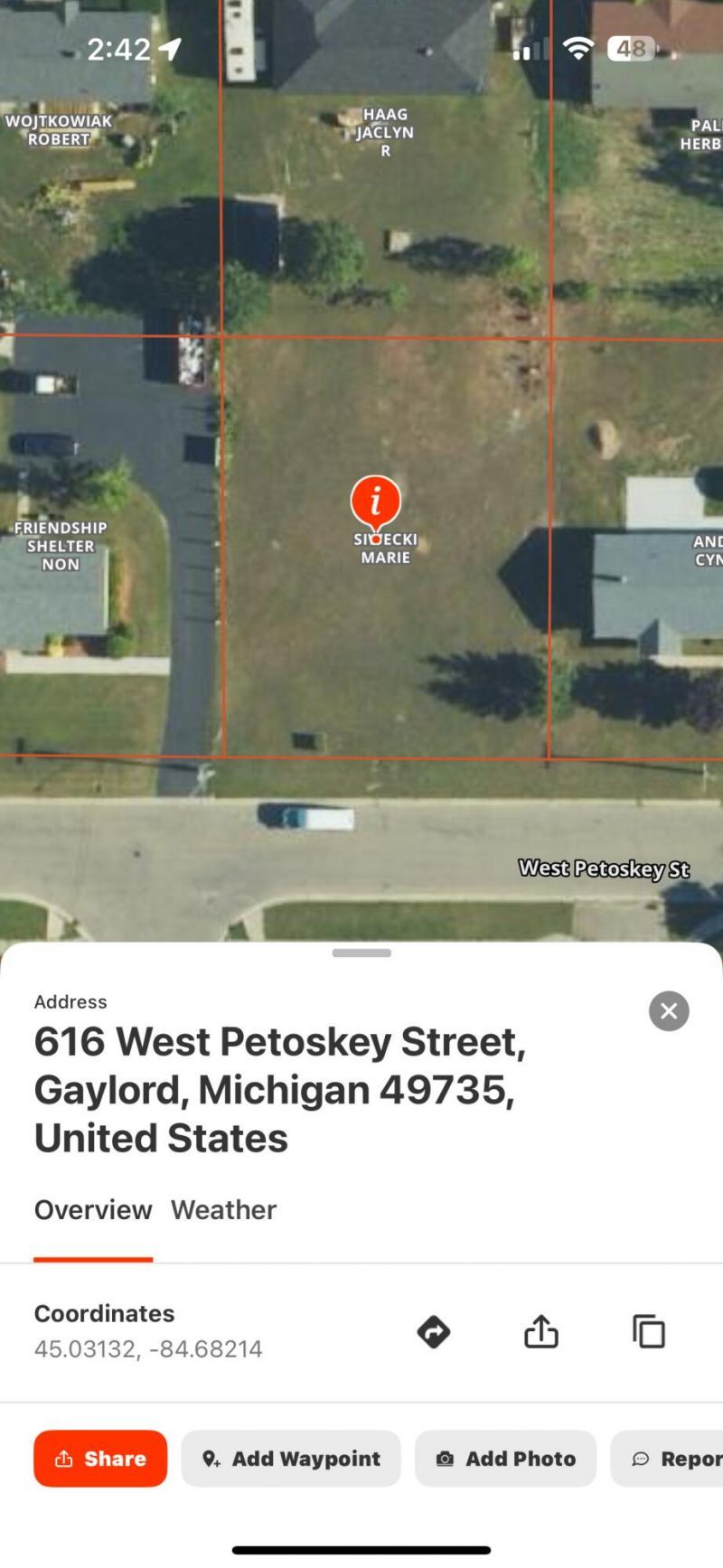Tap the red info pin on the map
This screenshot has height=1568, width=723.
pos(376,502)
